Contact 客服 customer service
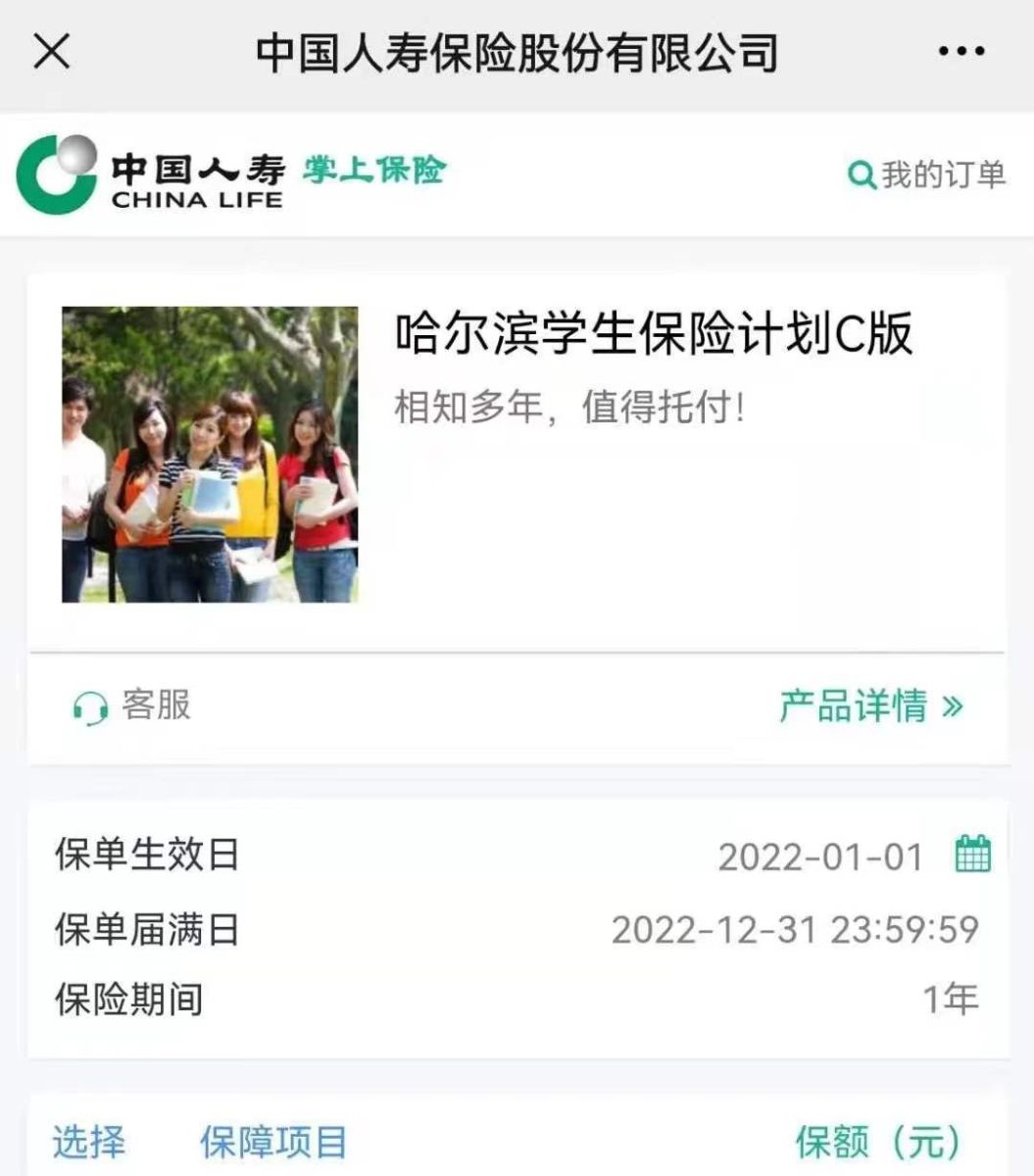The width and height of the screenshot is (1034, 1176). point(132,706)
